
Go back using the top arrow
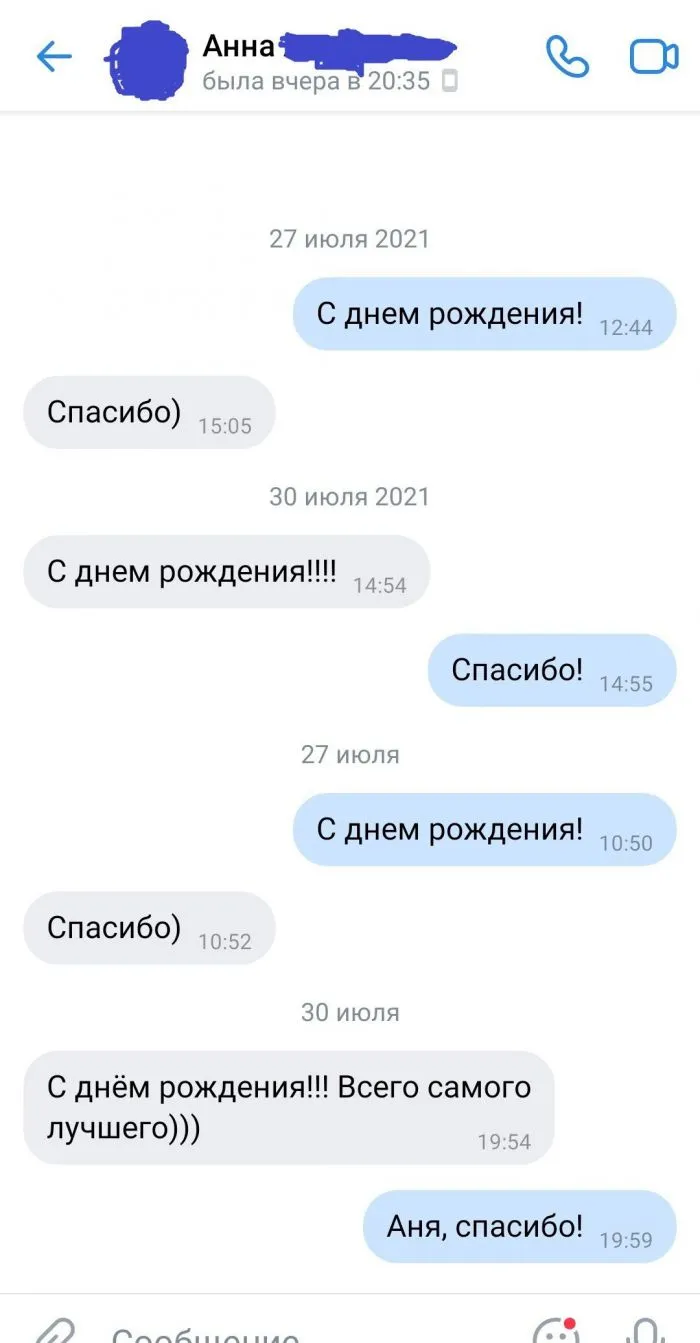click(x=54, y=57)
